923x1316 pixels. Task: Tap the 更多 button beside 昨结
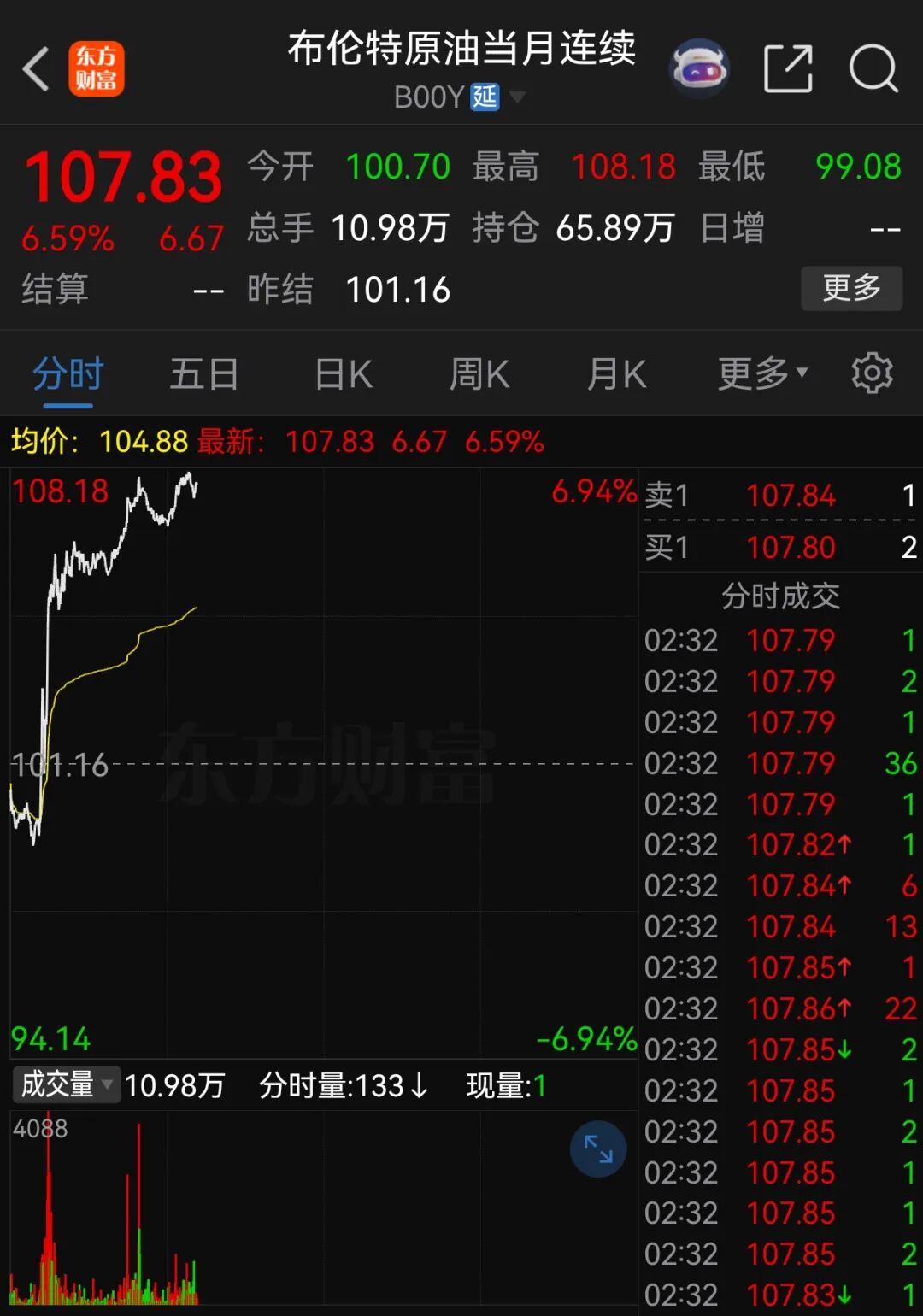pyautogui.click(x=850, y=288)
